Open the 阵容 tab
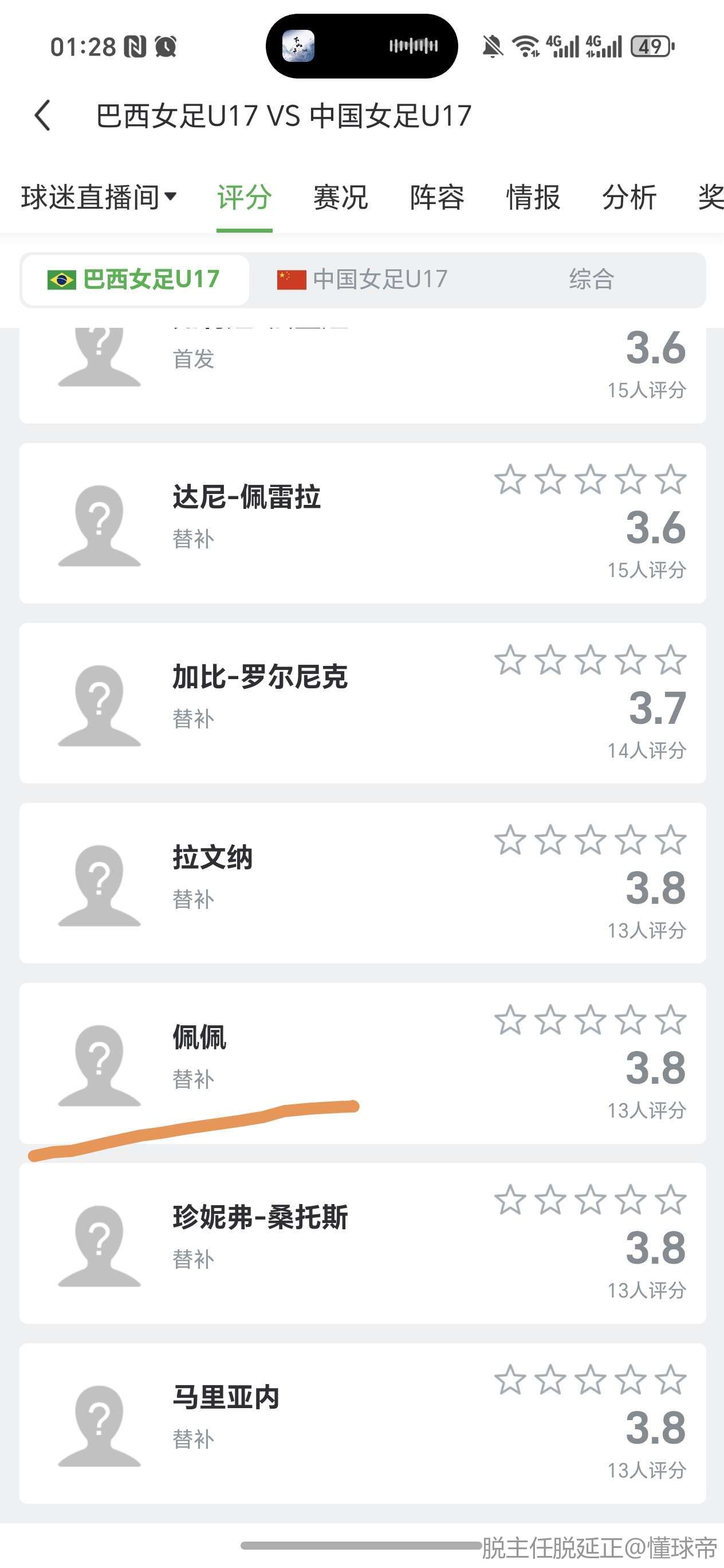This screenshot has height=1568, width=724. coord(436,197)
